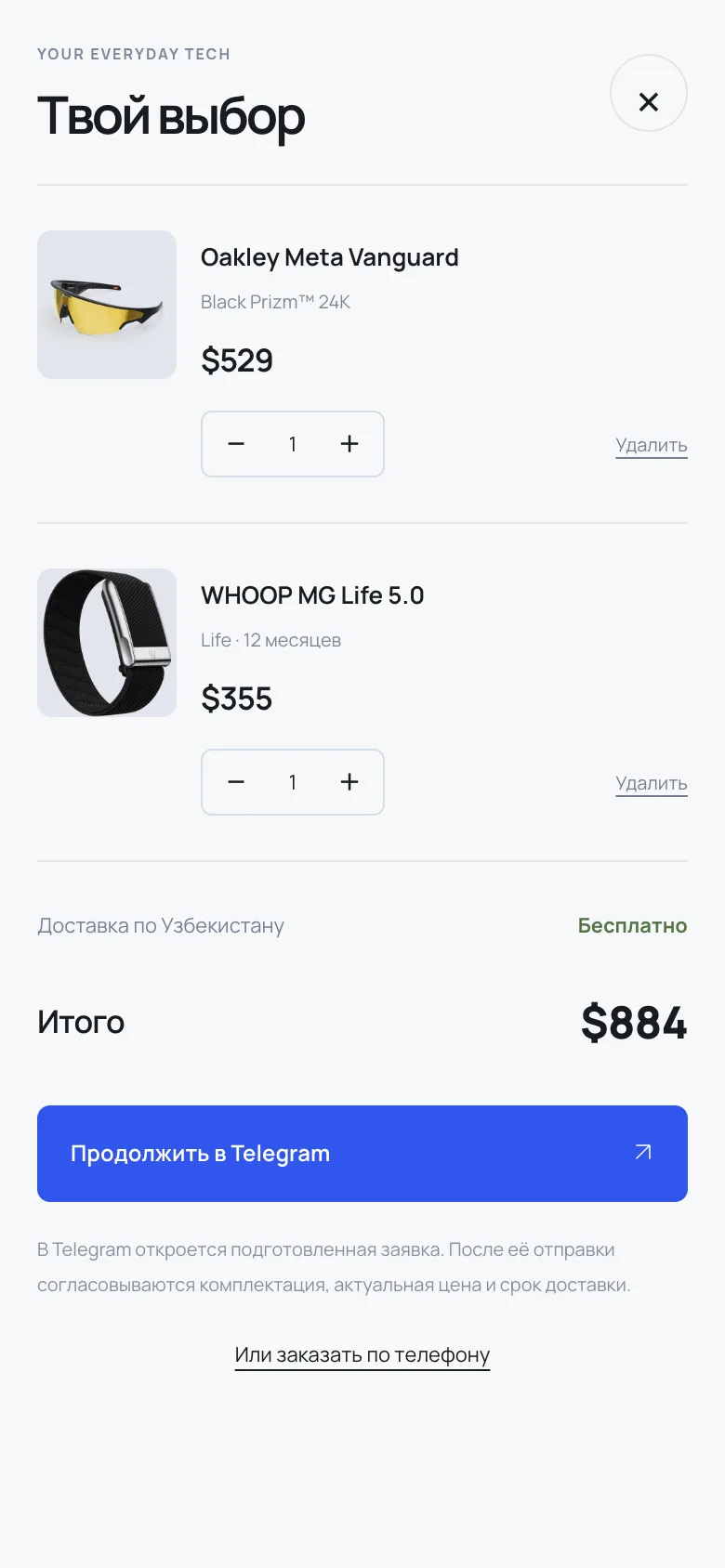Decrease quantity of Oakley Meta Vanguard

[236, 444]
